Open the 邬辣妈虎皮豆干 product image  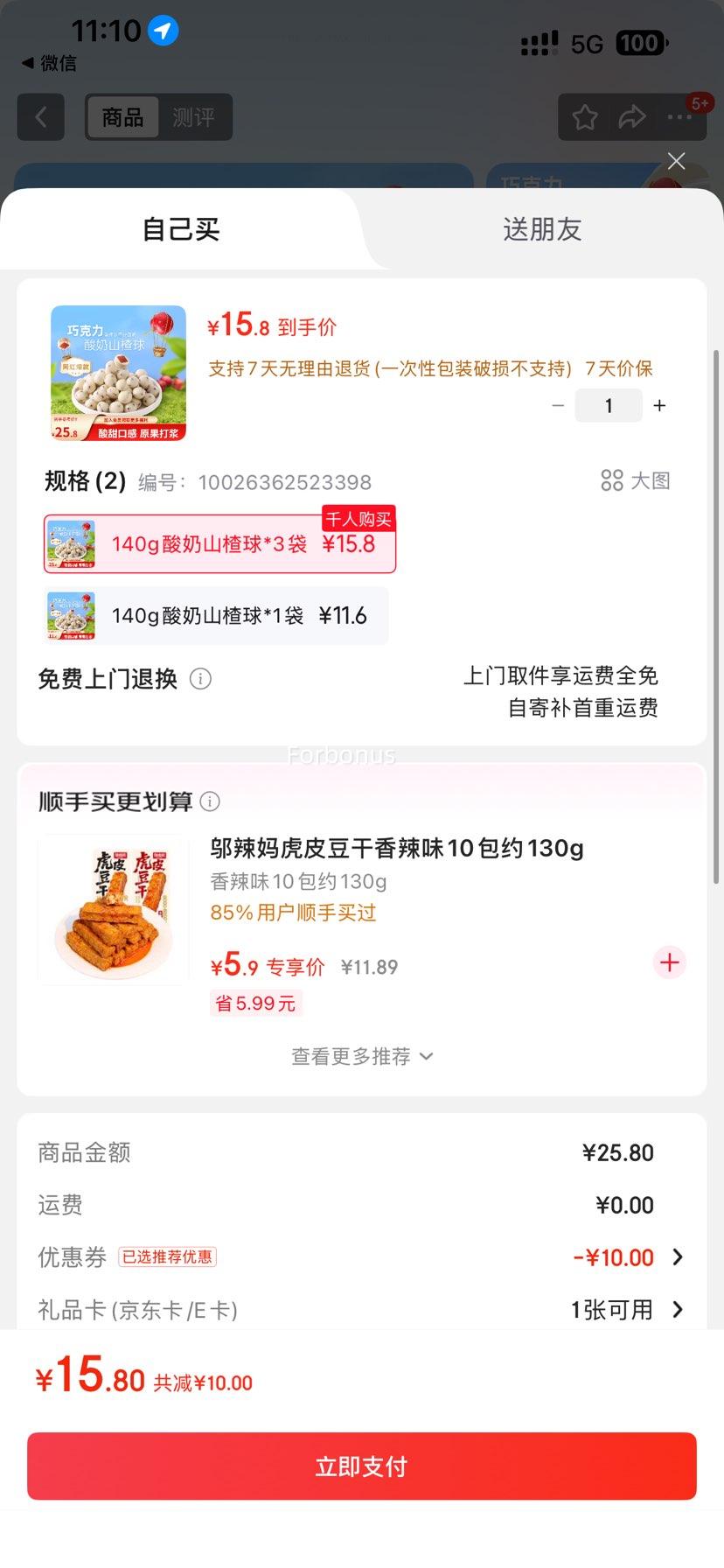pyautogui.click(x=115, y=910)
